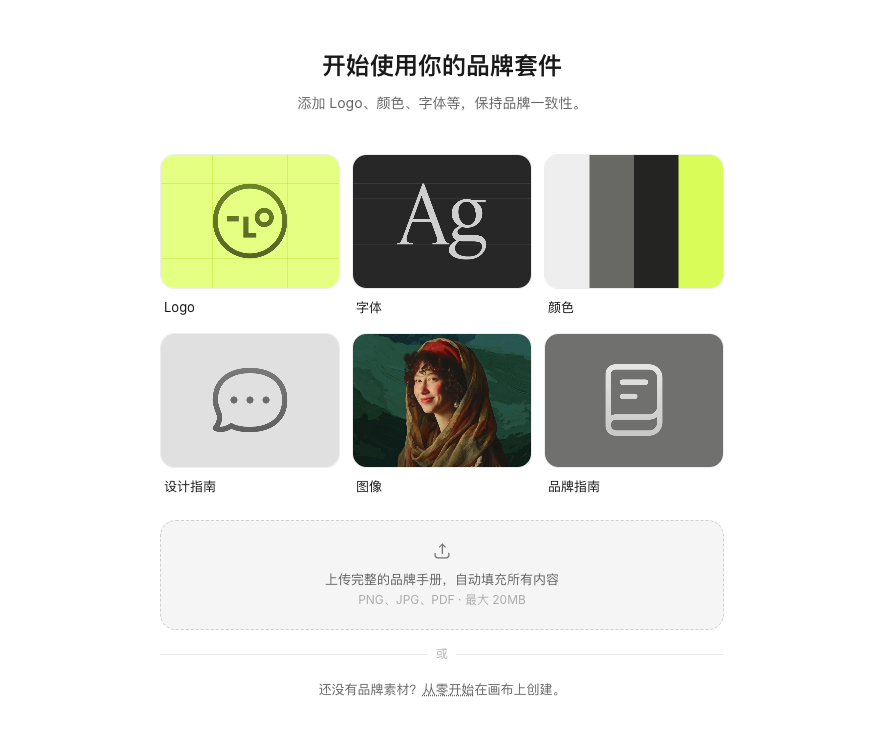Tap the upload area for 上传完整的品牌手册
Viewport: 881px width, 734px height.
pos(442,575)
